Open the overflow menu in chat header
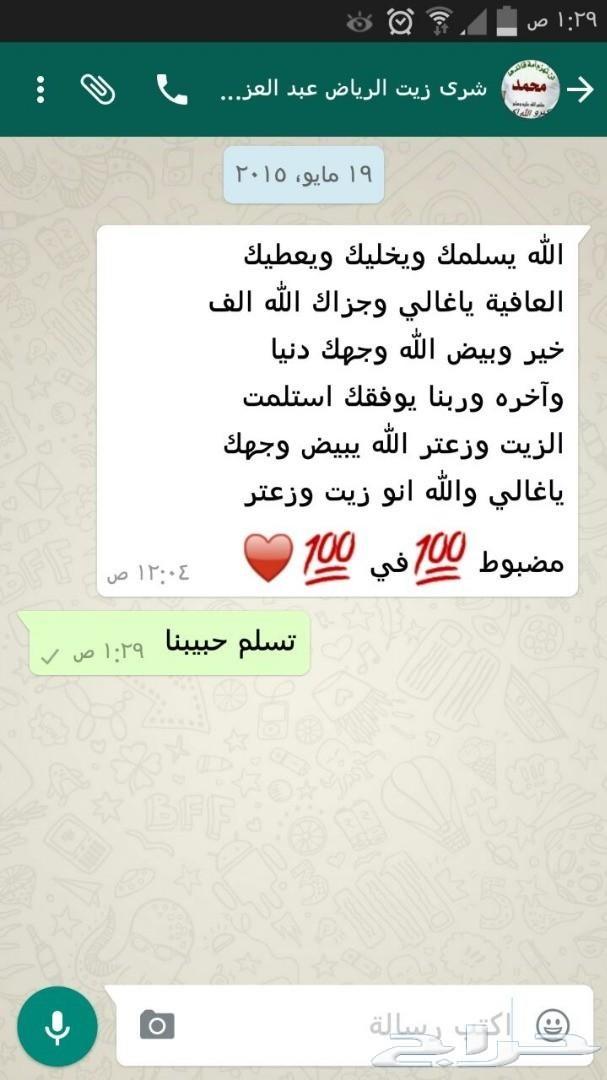 tap(40, 90)
